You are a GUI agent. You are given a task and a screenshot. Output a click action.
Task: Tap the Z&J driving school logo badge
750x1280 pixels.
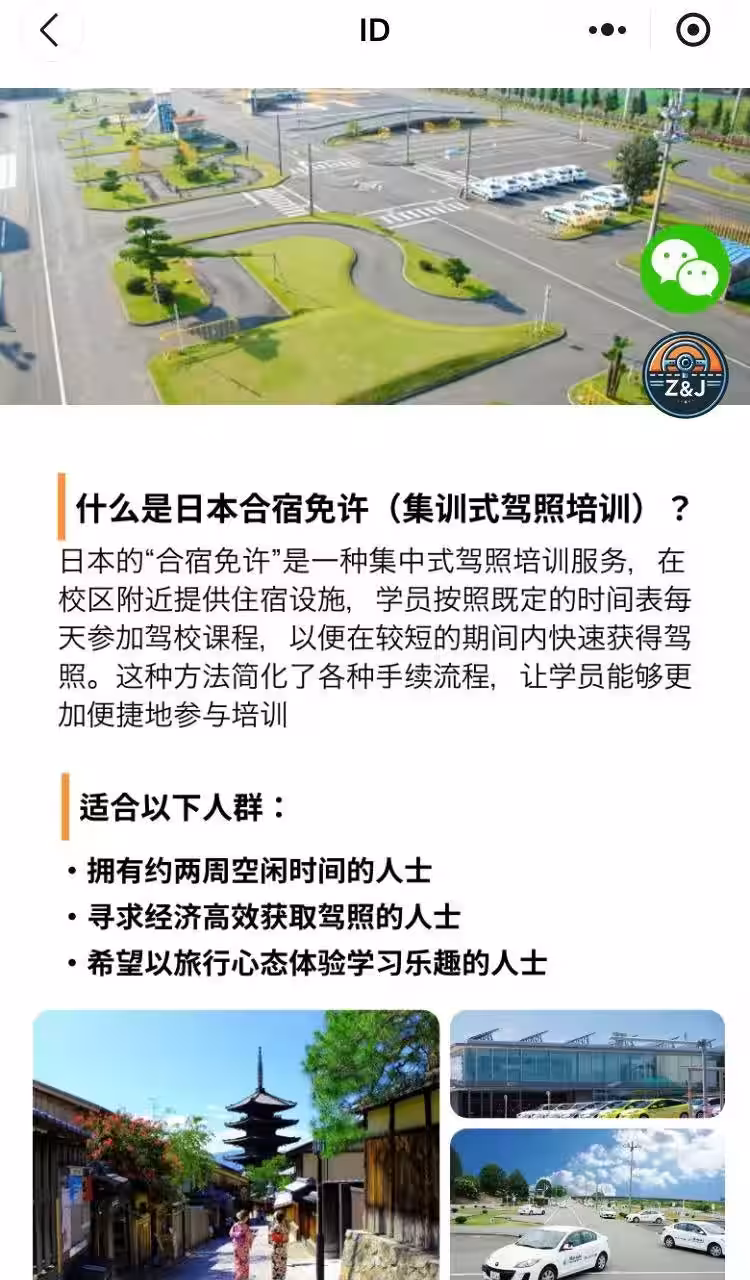pos(685,374)
